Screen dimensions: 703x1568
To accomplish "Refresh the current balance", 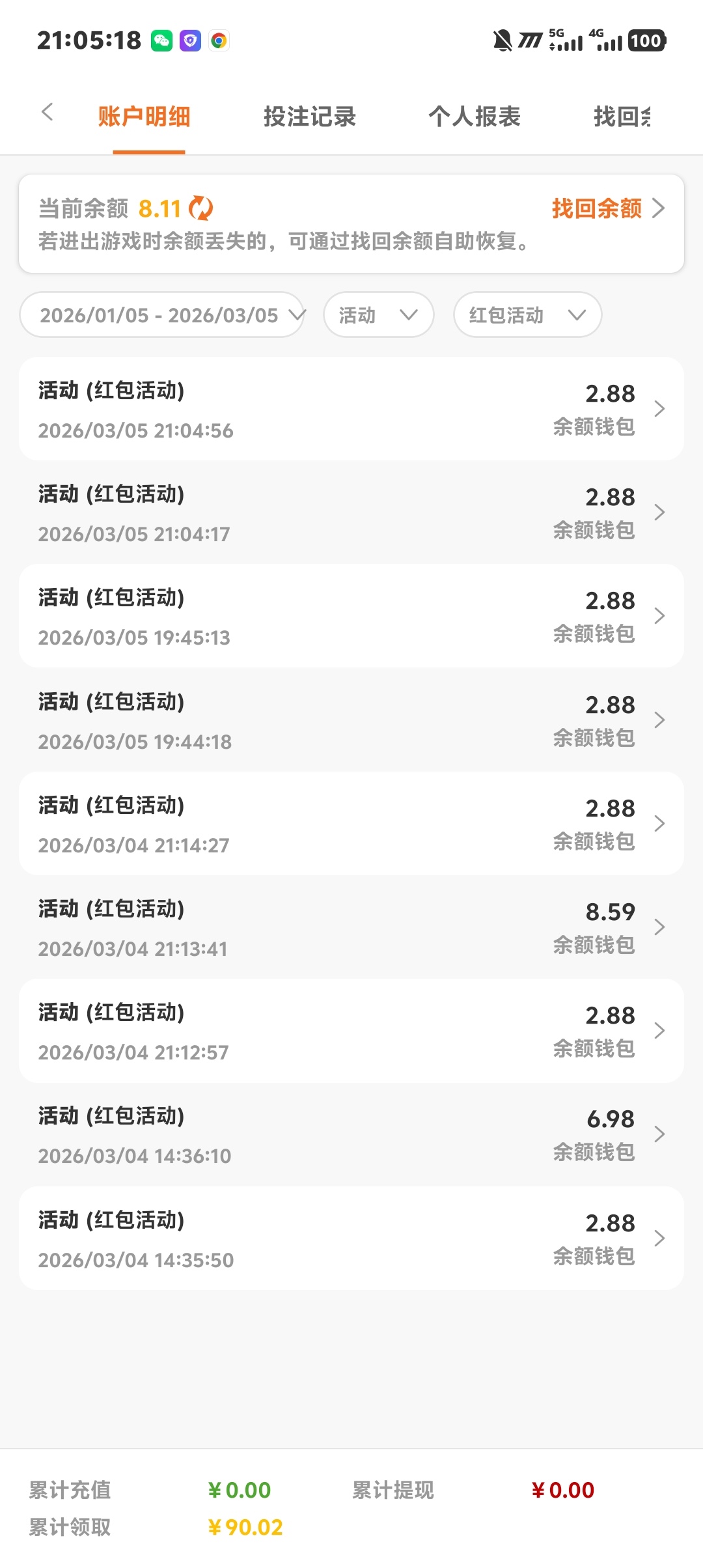I will [x=201, y=208].
